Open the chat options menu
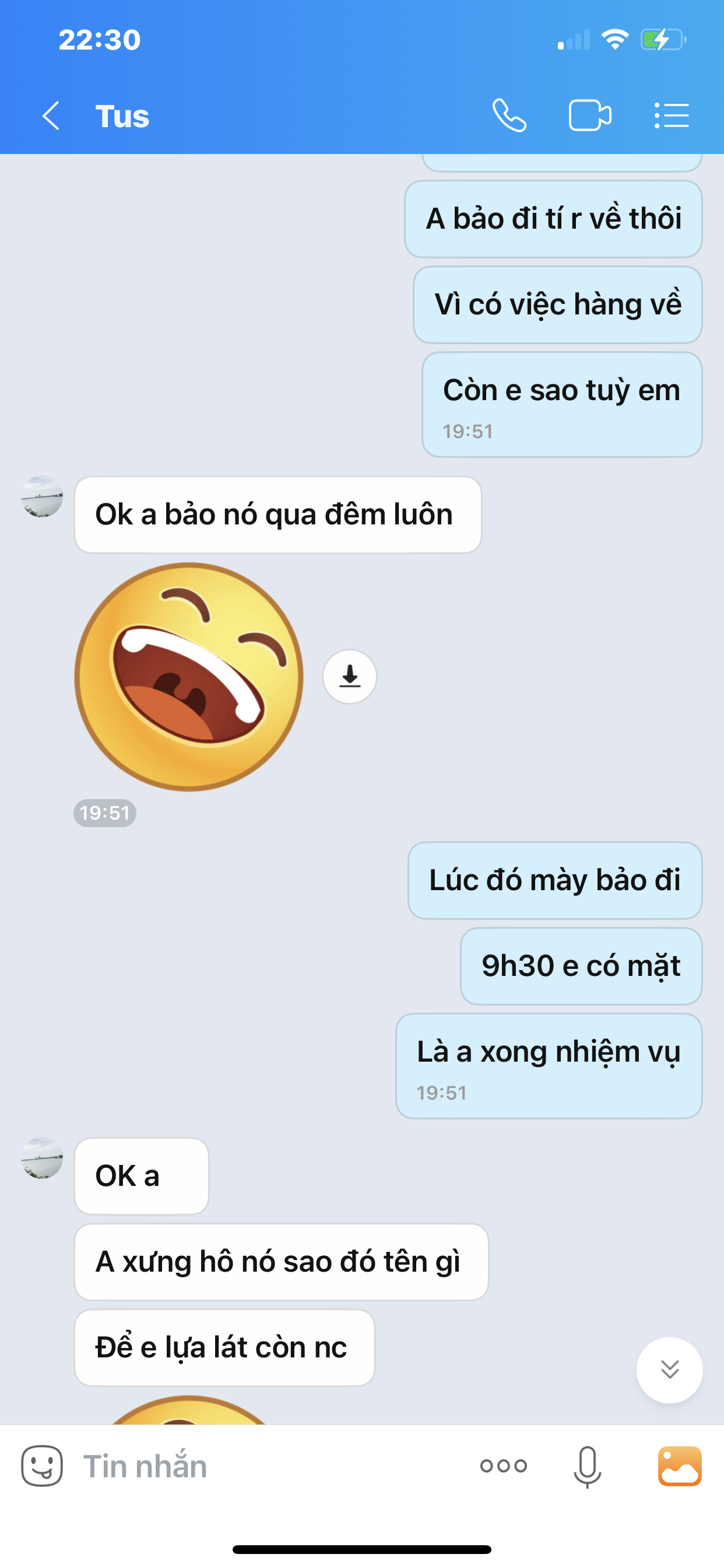724x1568 pixels. (672, 116)
